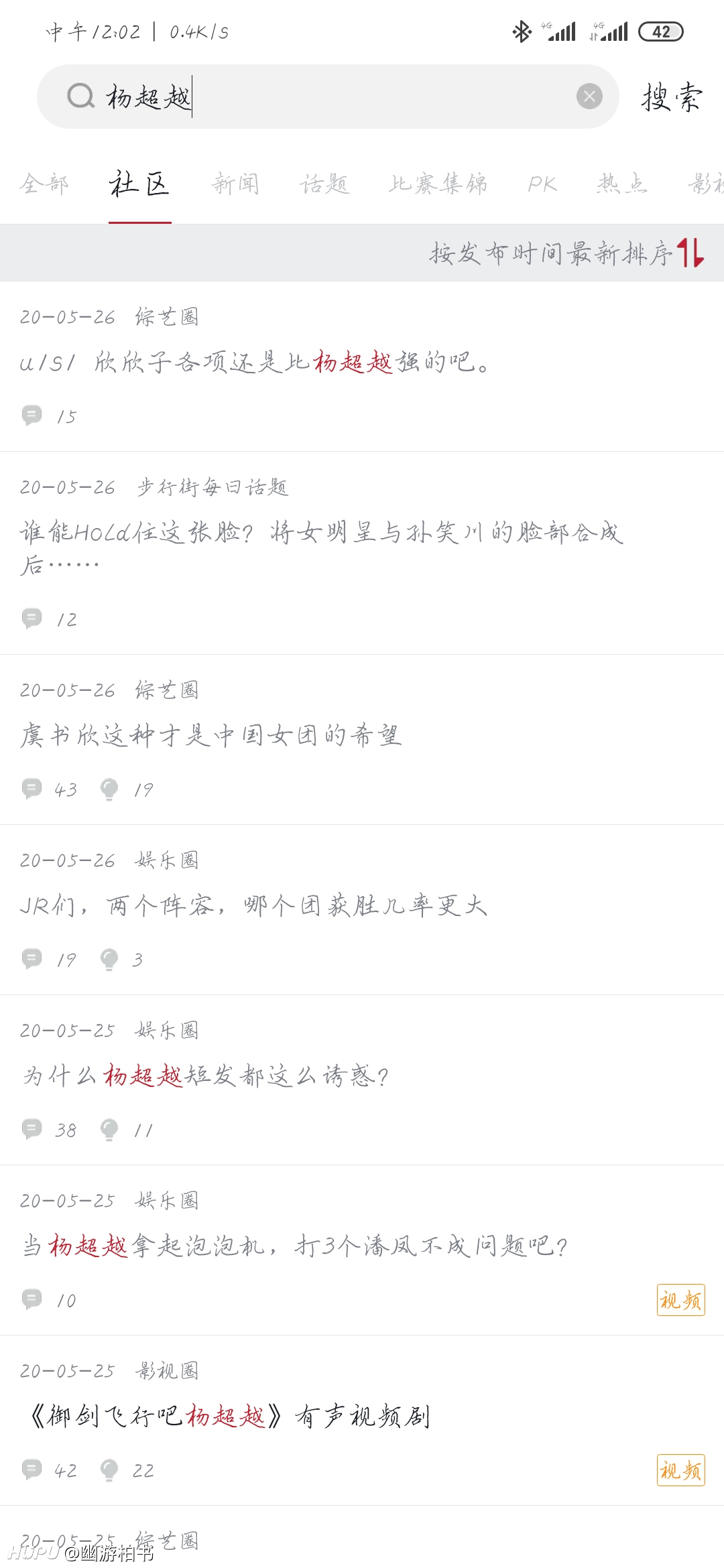Open the 比赛集锦 tab

coord(438,183)
